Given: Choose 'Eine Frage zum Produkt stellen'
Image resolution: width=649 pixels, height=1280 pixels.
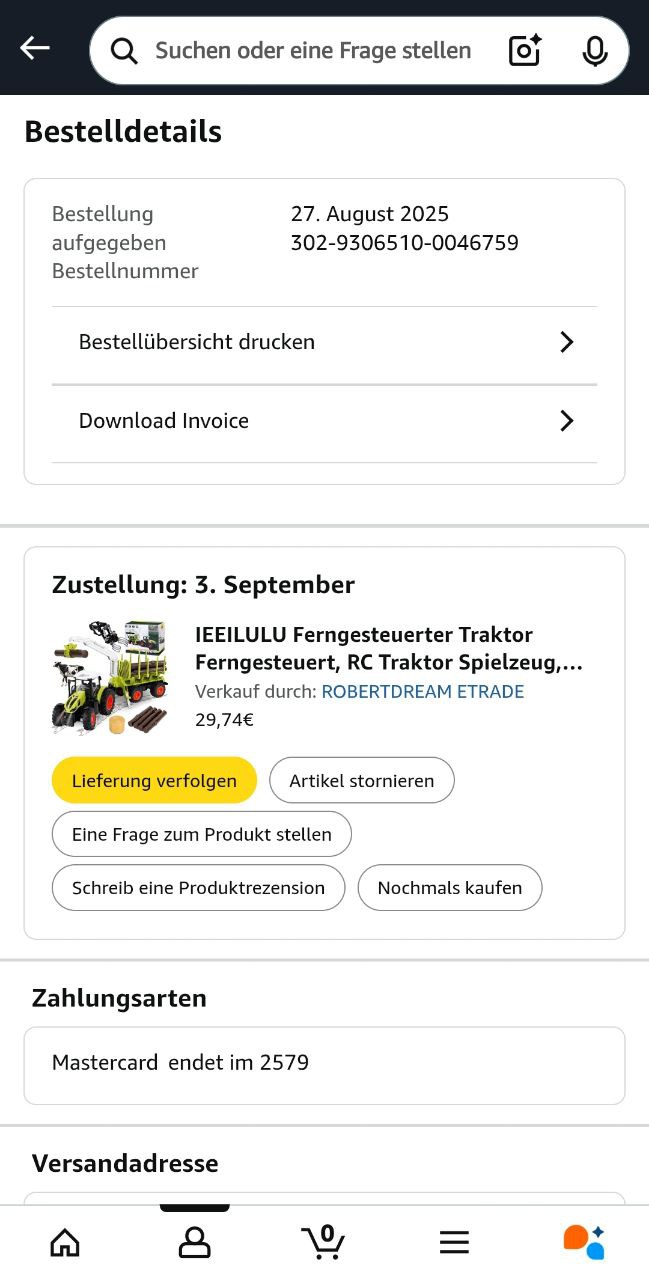Looking at the screenshot, I should [x=201, y=834].
